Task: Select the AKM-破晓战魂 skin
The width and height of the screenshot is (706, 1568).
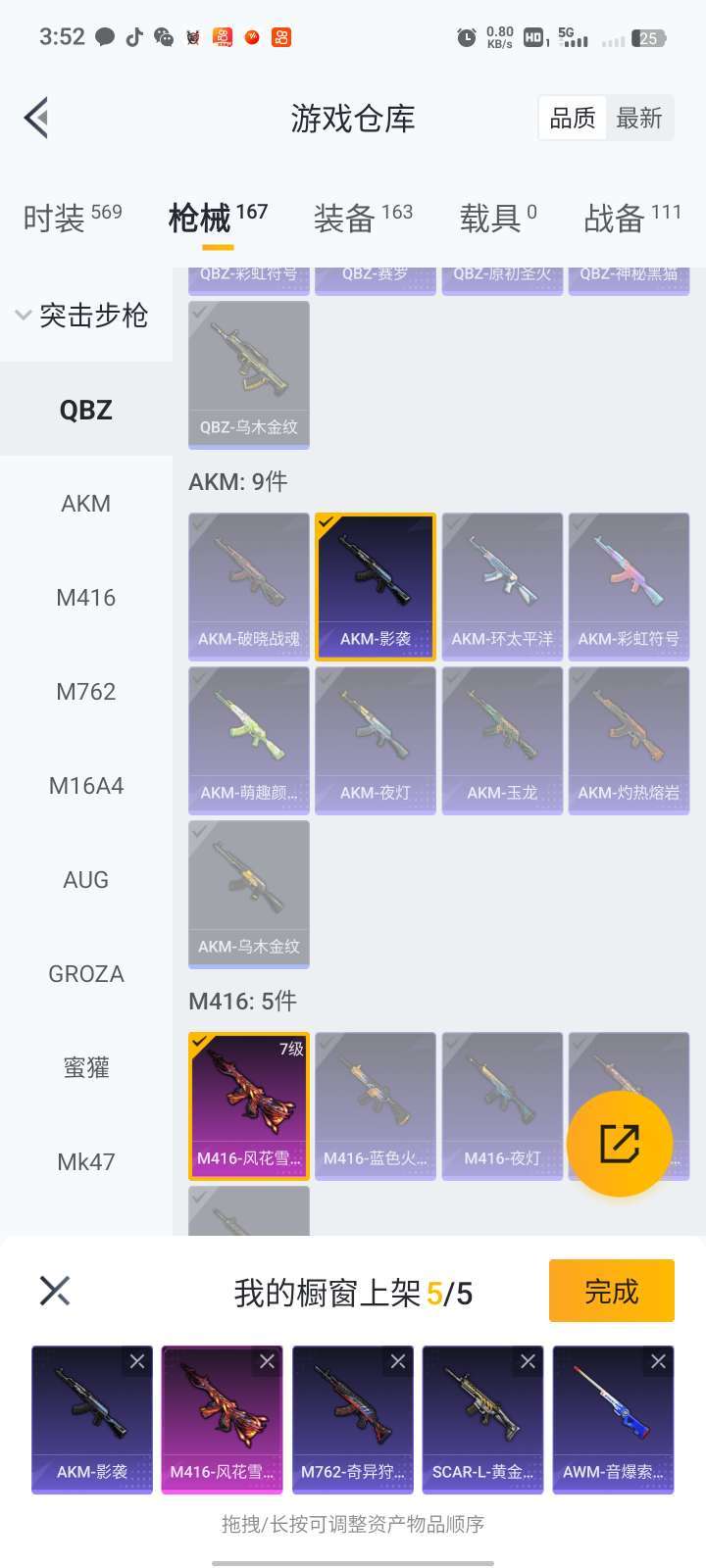Action: click(x=249, y=586)
